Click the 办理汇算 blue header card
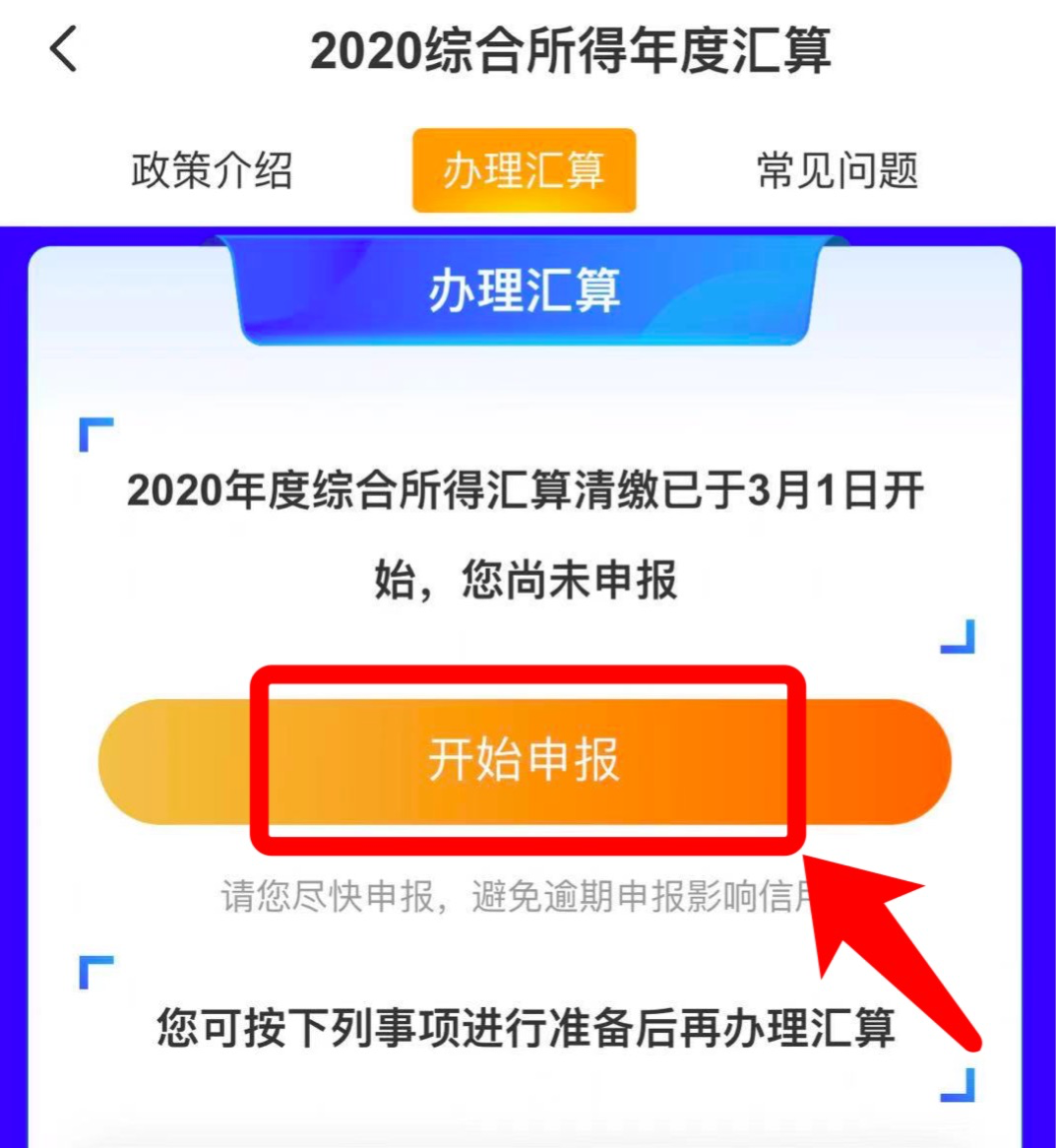This screenshot has height=1148, width=1056. (x=525, y=289)
